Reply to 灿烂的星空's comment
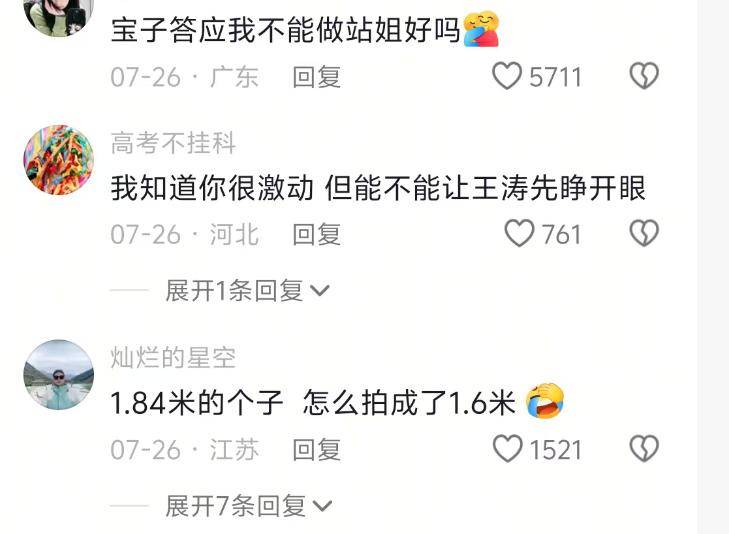The height and width of the screenshot is (534, 729). tap(316, 450)
